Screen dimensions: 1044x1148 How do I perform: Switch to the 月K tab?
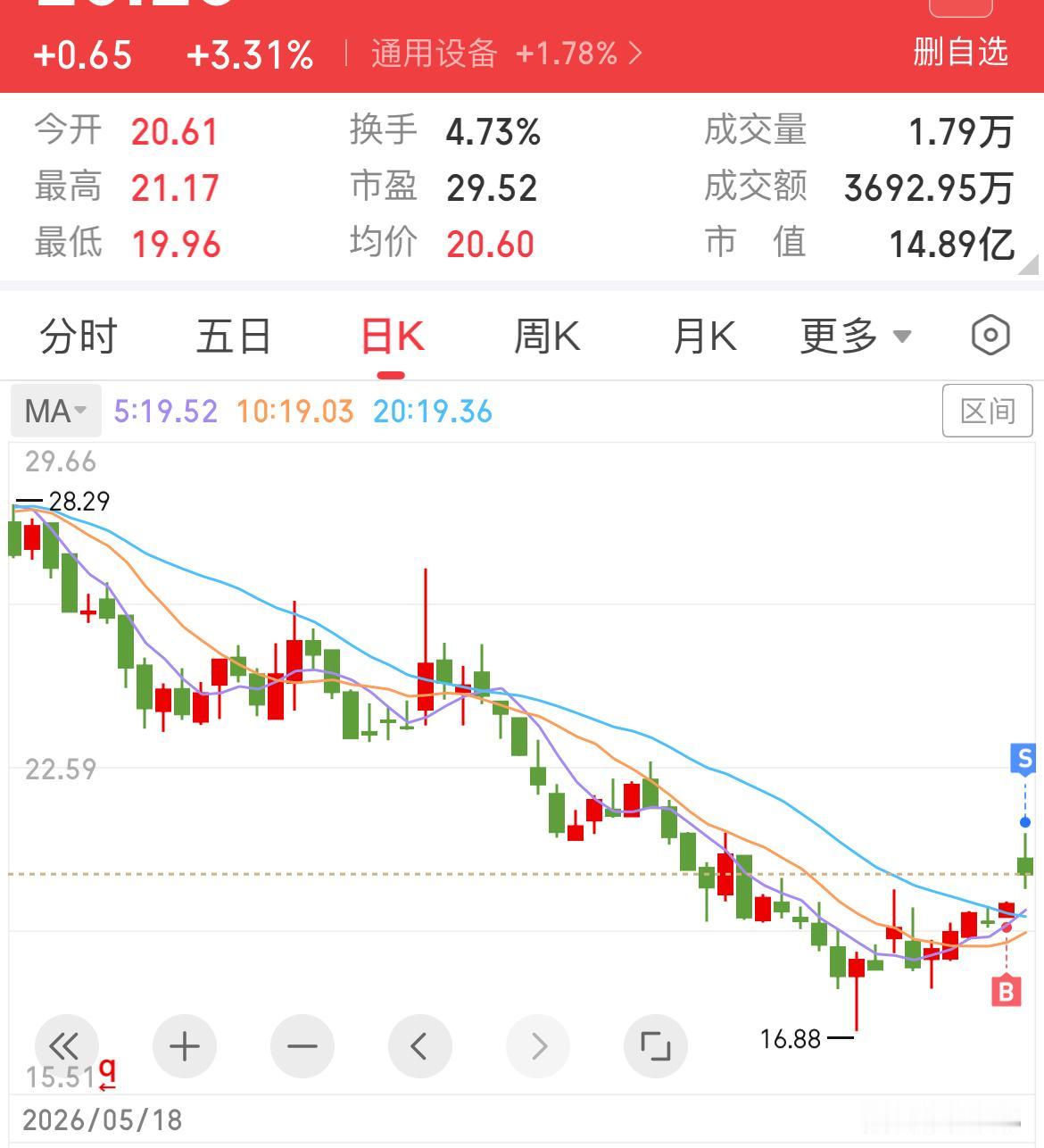(705, 337)
